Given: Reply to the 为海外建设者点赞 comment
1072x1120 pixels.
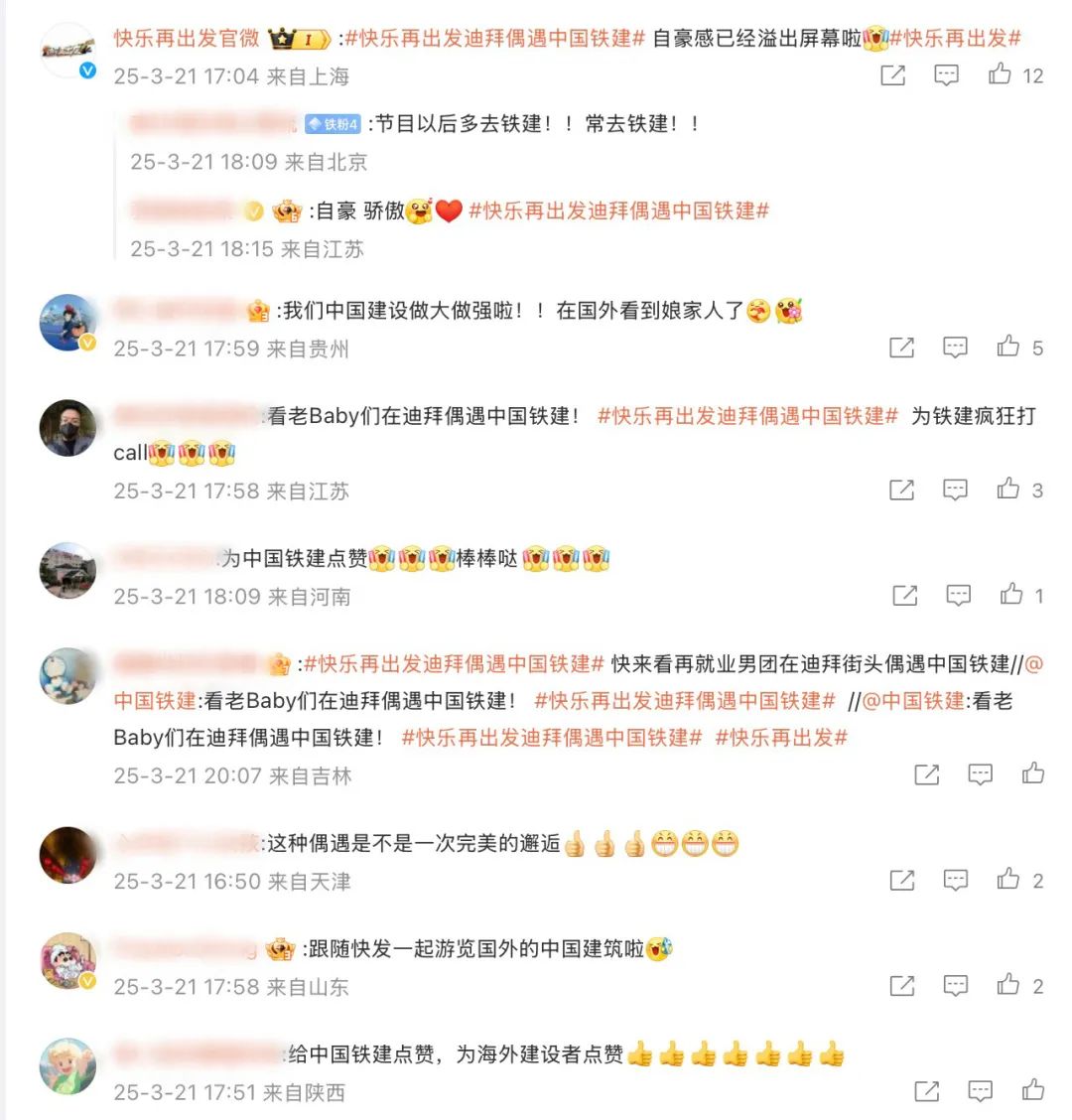Looking at the screenshot, I should [980, 1090].
